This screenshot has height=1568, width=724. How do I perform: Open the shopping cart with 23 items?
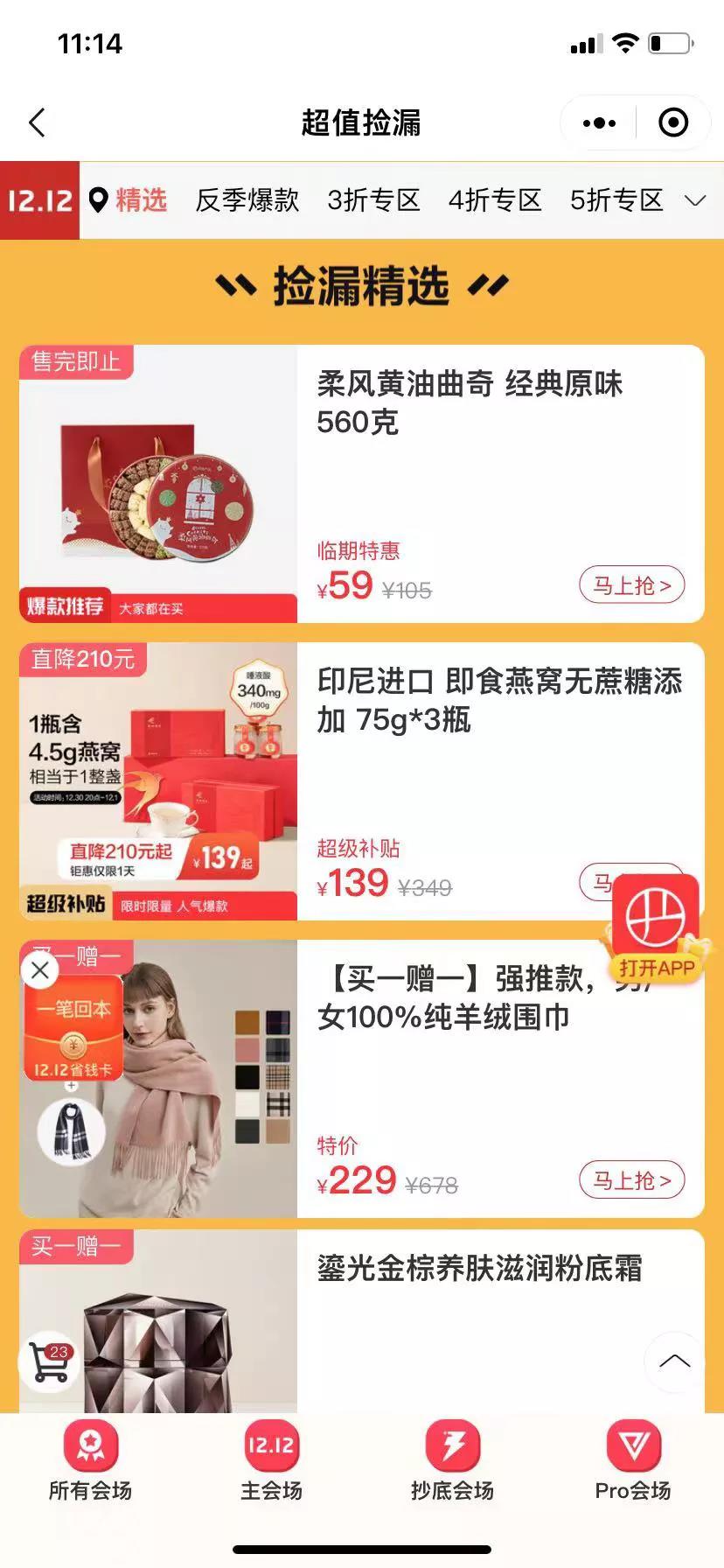[x=51, y=1362]
